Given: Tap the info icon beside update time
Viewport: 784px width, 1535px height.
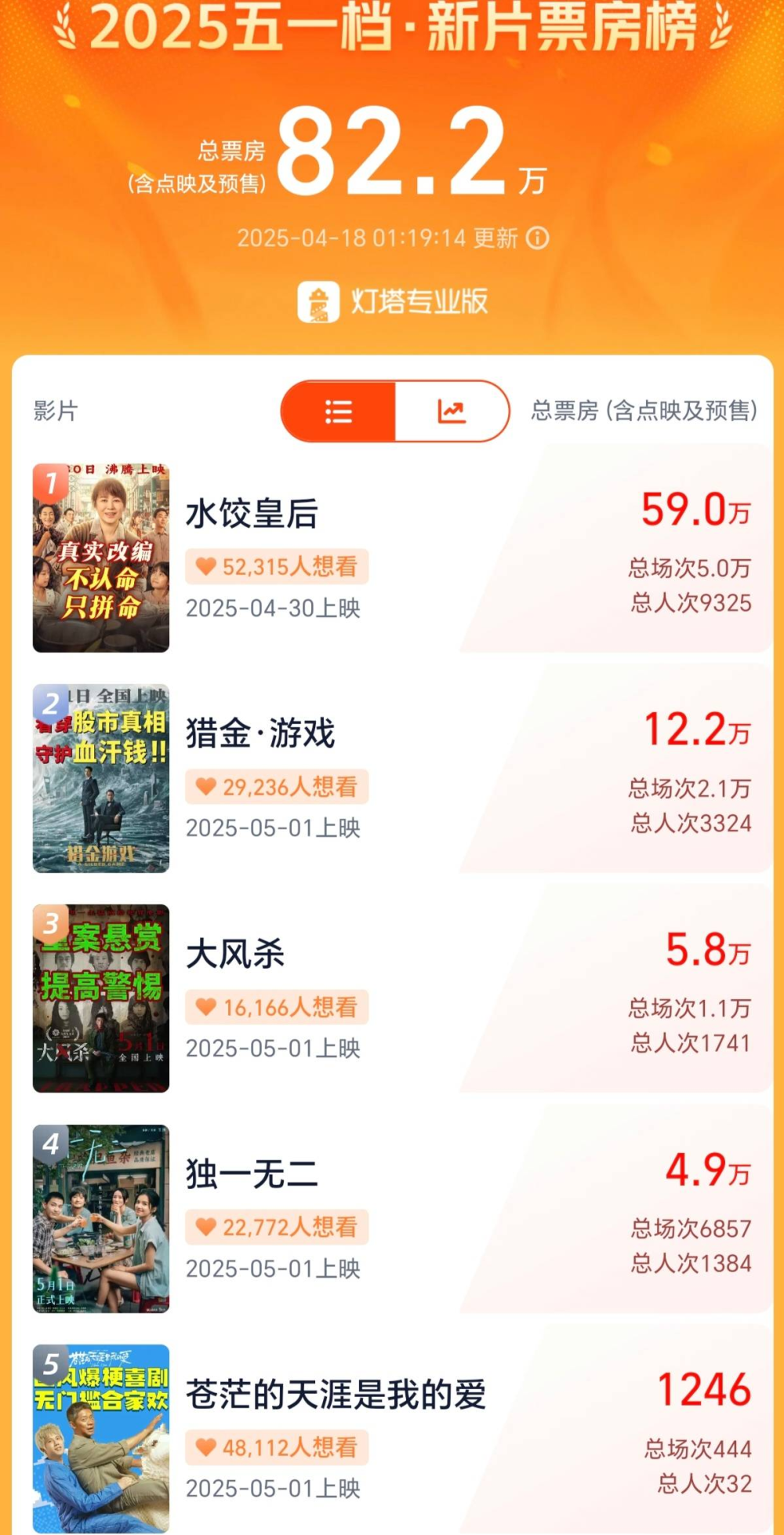Looking at the screenshot, I should (x=537, y=239).
